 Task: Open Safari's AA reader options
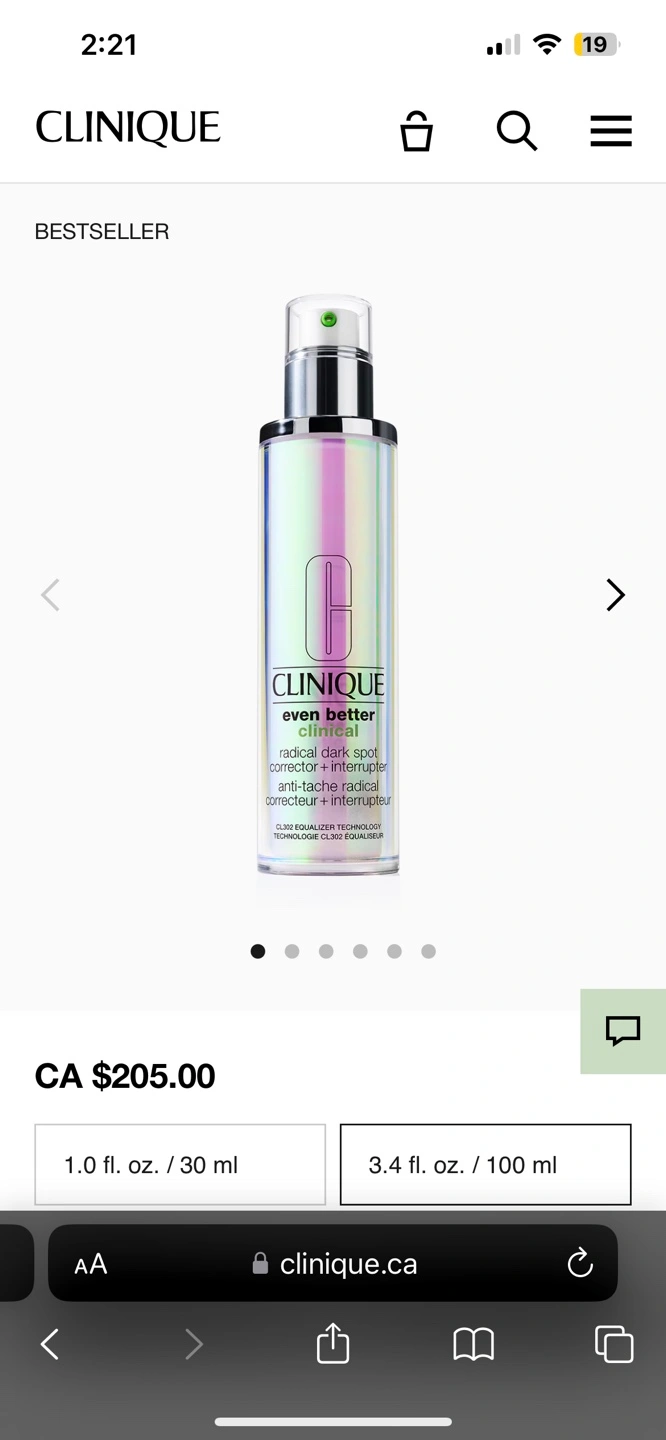point(91,1264)
